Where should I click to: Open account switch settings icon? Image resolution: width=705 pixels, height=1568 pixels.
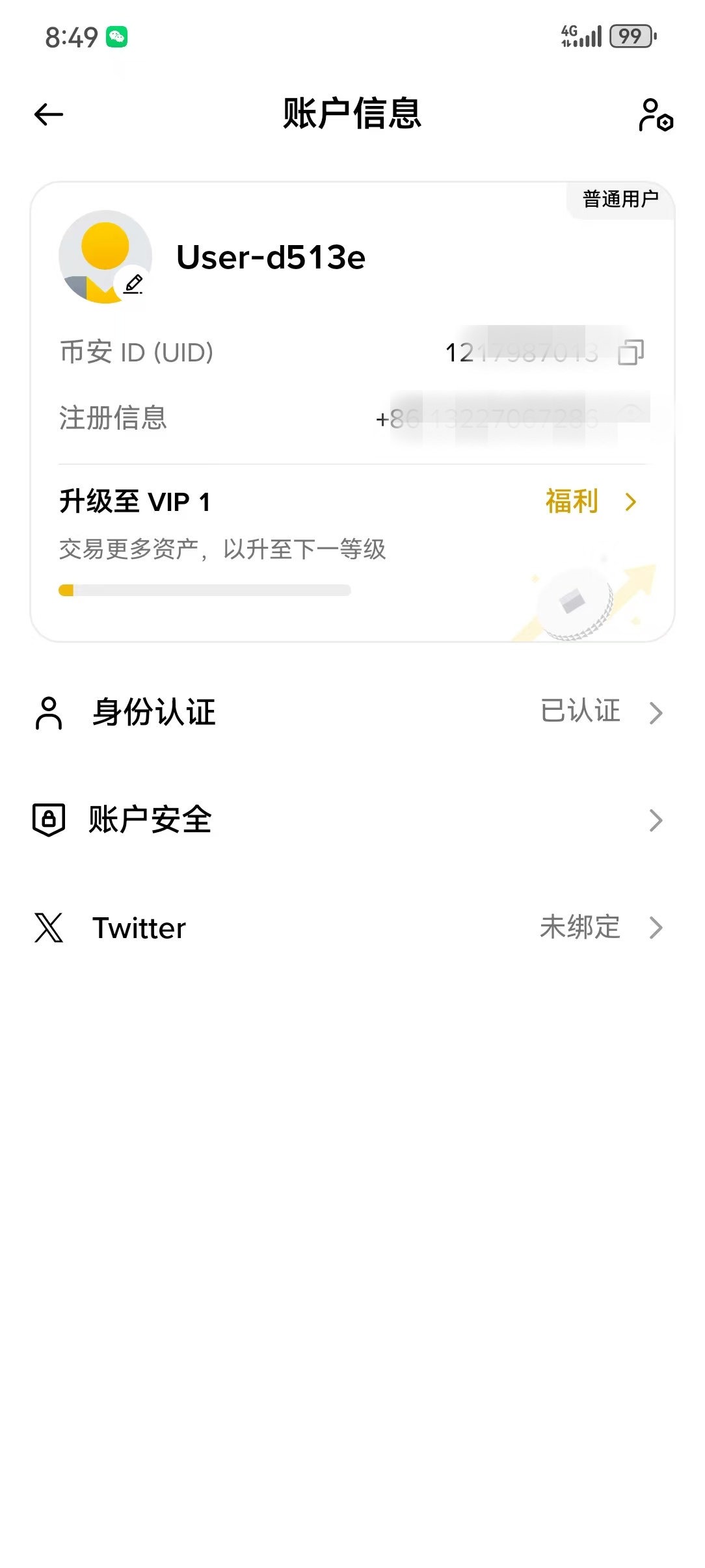point(655,115)
